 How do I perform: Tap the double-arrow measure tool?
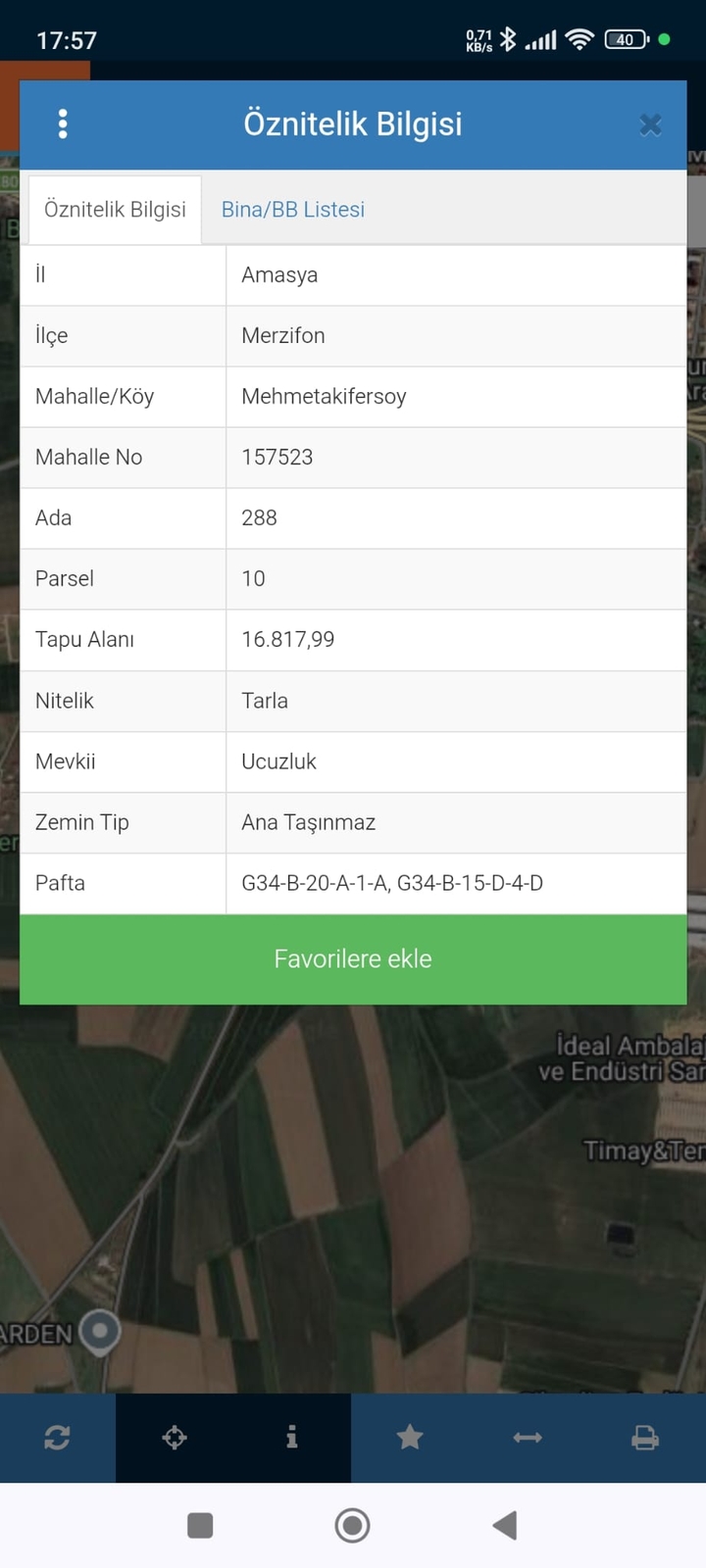[x=528, y=1438]
